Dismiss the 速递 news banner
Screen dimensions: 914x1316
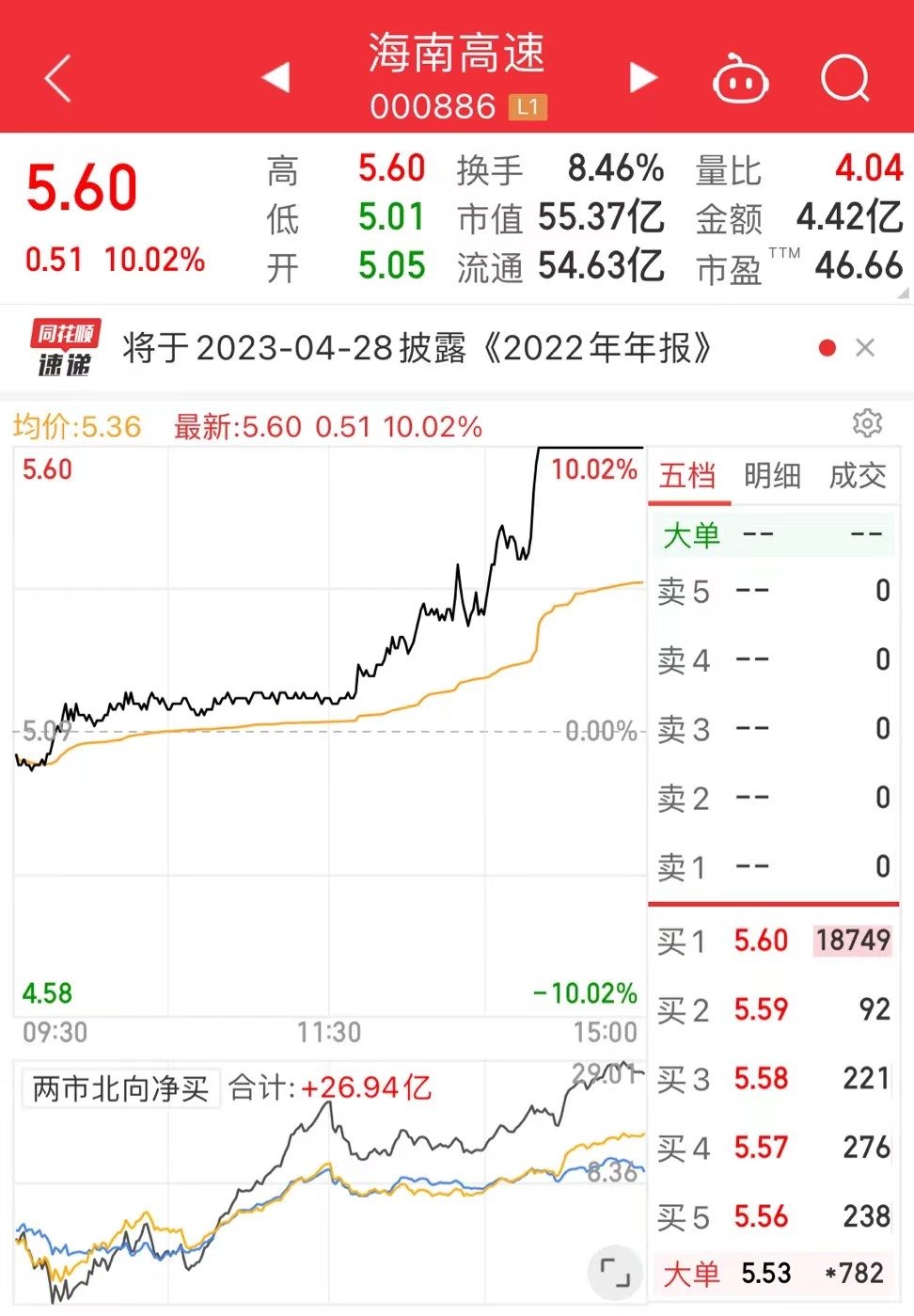coord(865,348)
